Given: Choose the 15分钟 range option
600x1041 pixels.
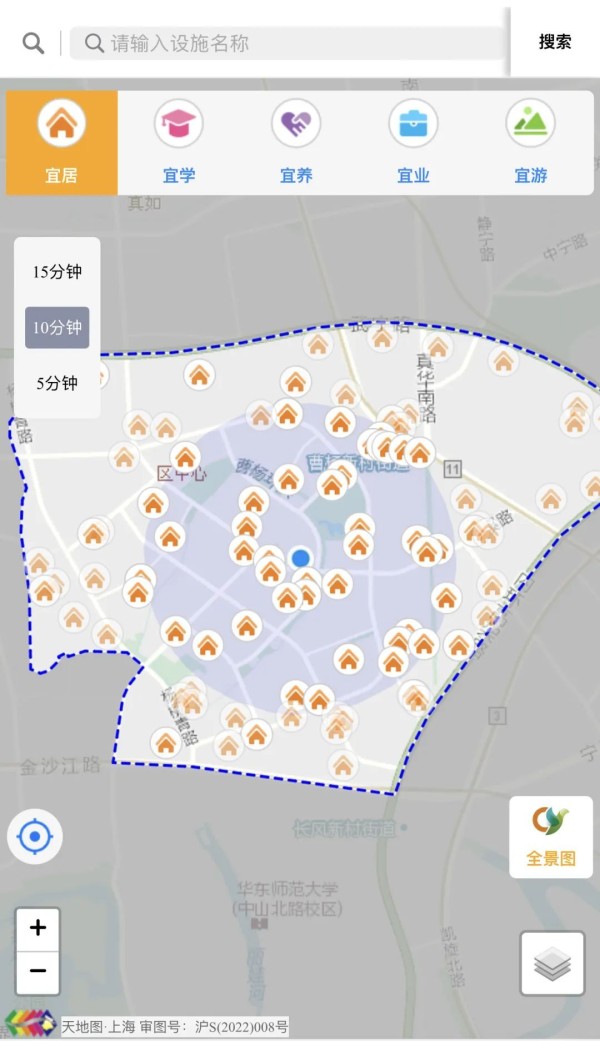Looking at the screenshot, I should (x=57, y=272).
